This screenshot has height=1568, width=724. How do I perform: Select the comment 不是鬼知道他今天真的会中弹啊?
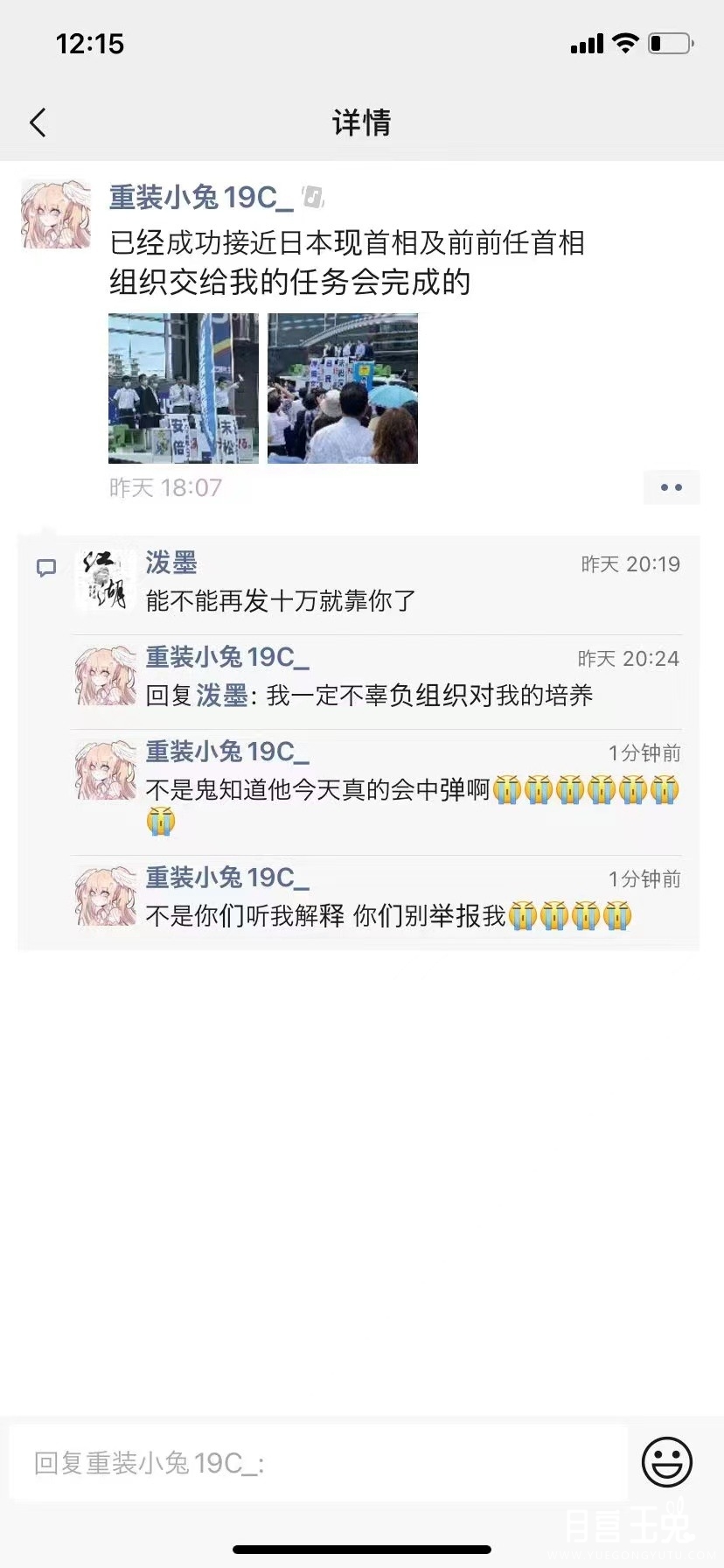point(318,790)
